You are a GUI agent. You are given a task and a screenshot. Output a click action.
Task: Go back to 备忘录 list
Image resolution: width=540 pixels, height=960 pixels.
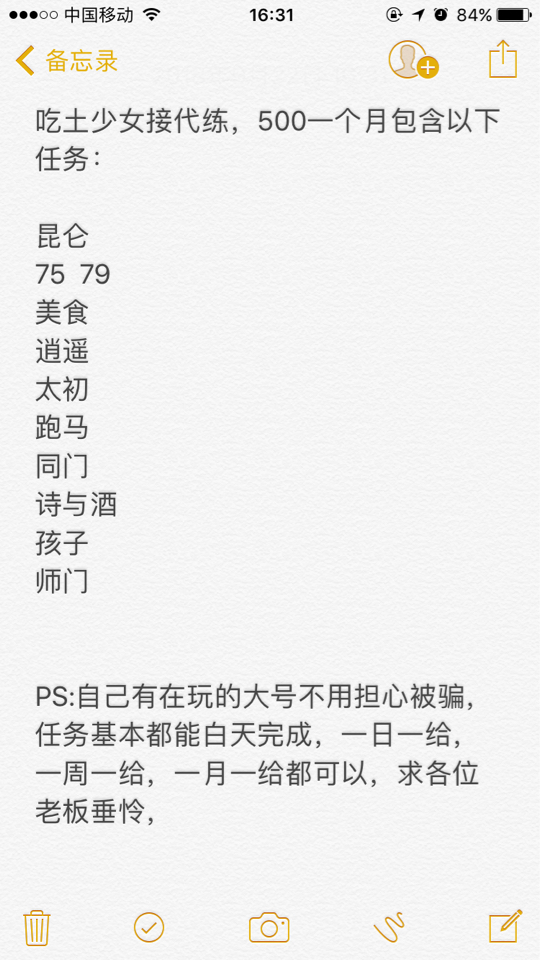(x=66, y=61)
